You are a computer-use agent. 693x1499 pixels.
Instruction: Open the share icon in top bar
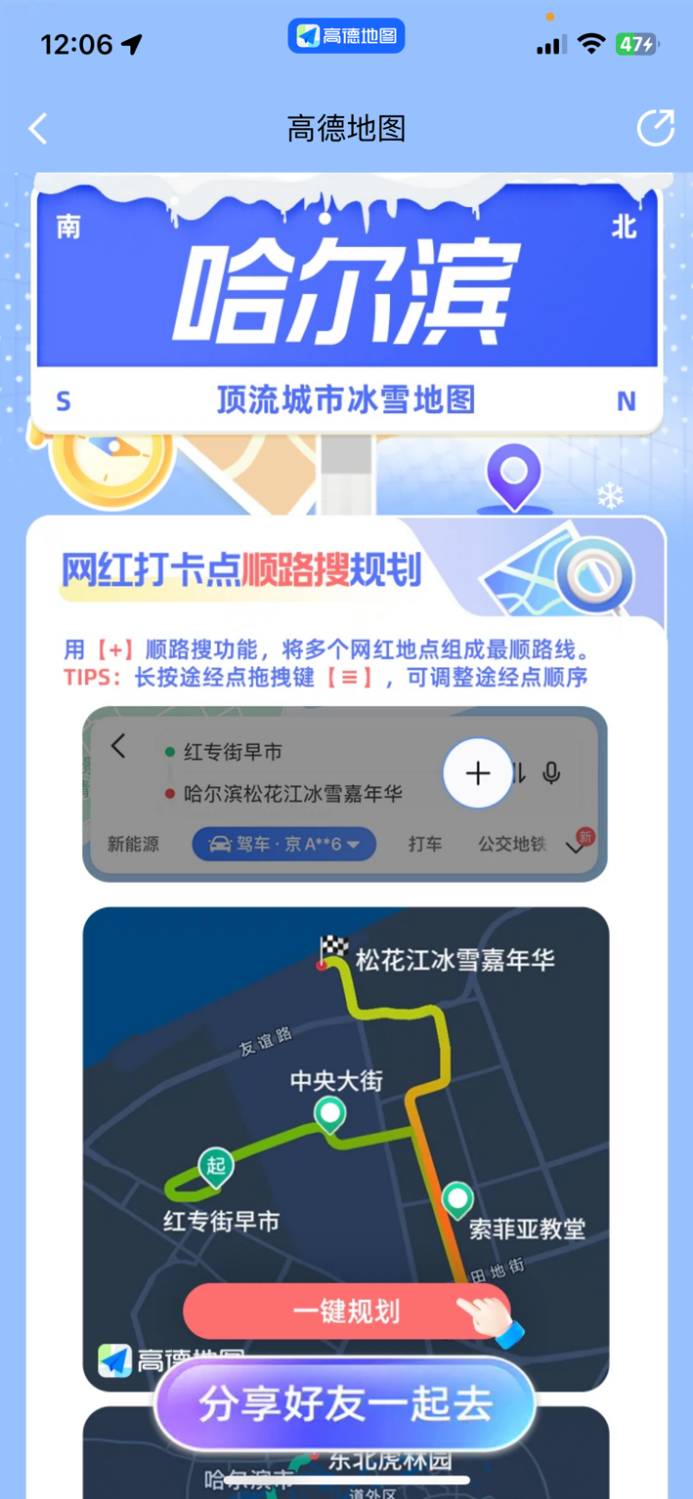pyautogui.click(x=655, y=128)
